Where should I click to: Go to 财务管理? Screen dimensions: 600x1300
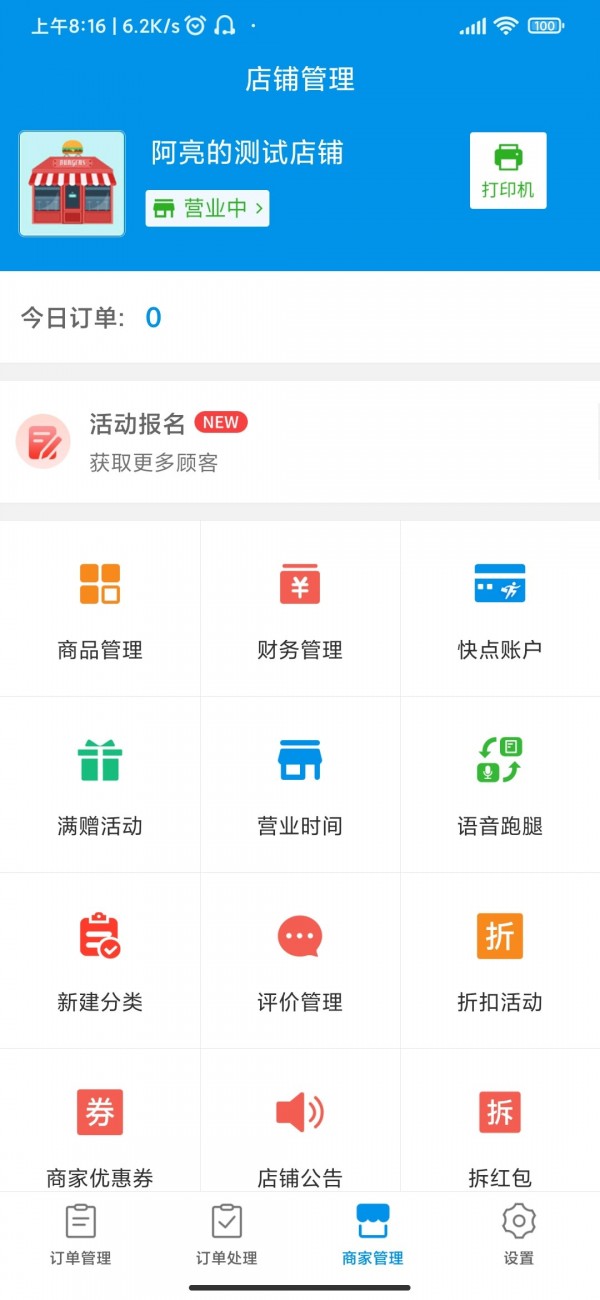pyautogui.click(x=300, y=607)
